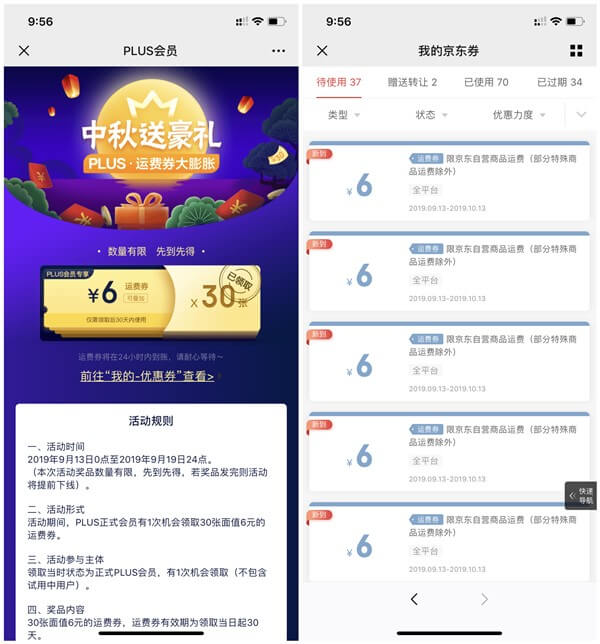600x644 pixels.
Task: Expand more filters with the chevron after 优惠力度
Action: pyautogui.click(x=582, y=115)
